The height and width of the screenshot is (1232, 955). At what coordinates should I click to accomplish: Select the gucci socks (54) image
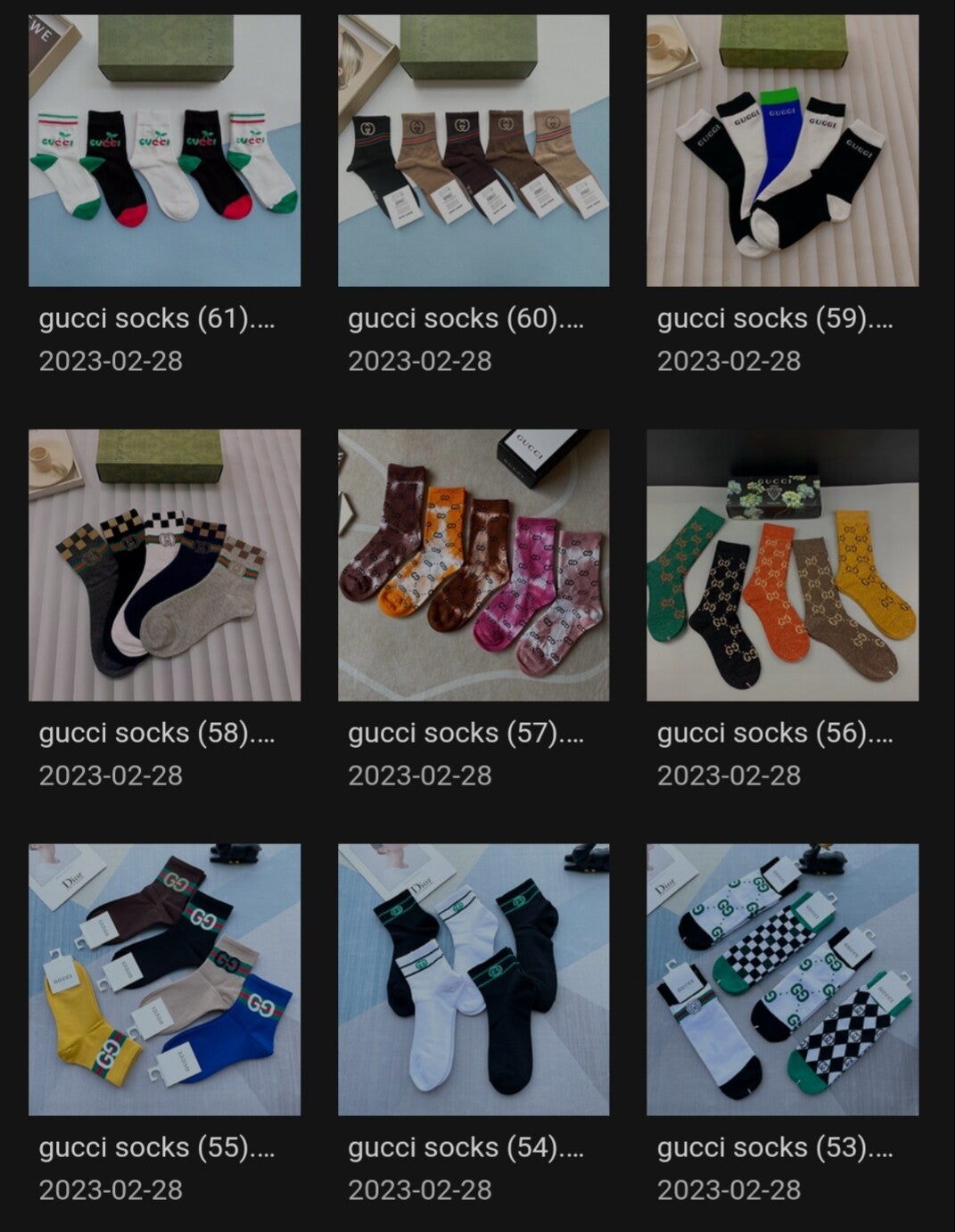[x=473, y=980]
